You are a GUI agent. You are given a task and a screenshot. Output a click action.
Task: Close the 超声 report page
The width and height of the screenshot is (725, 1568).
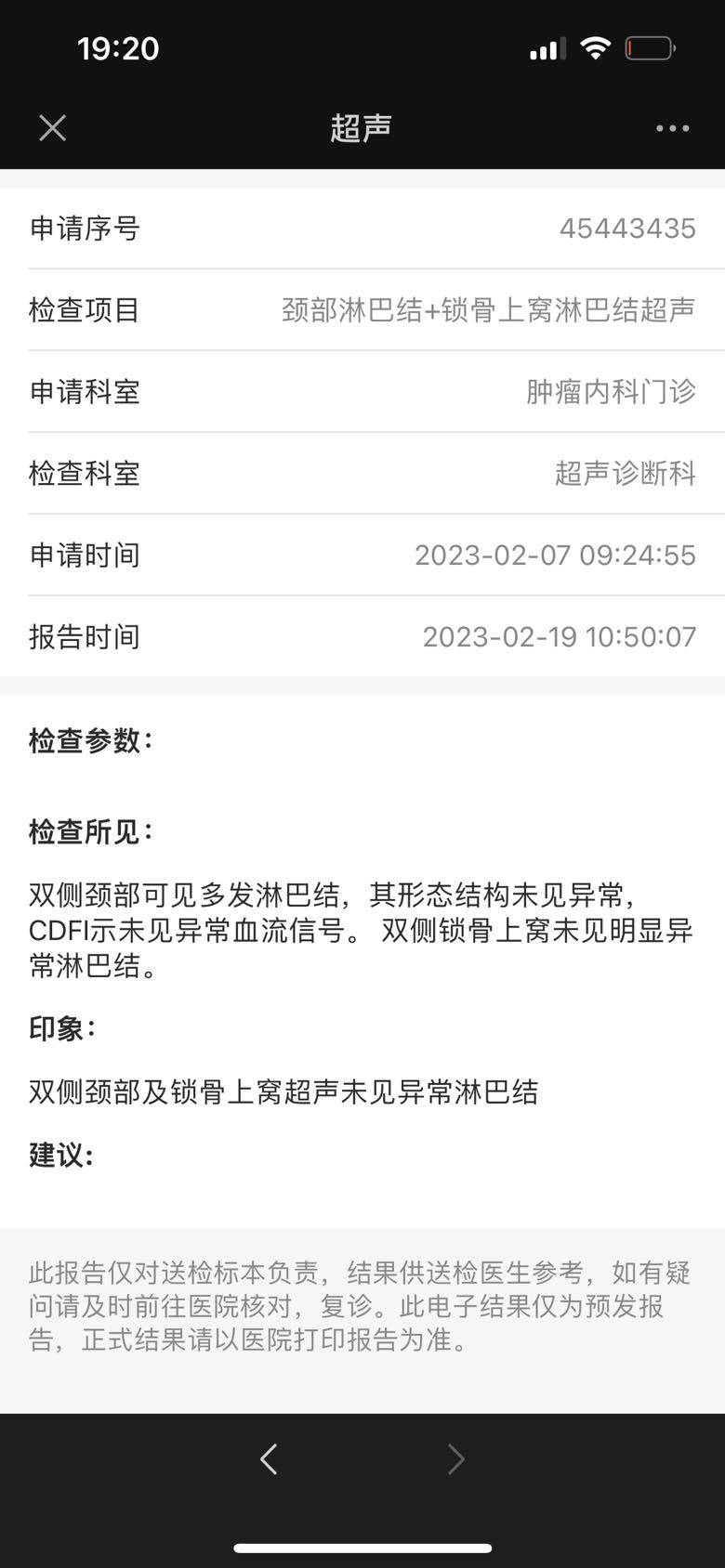53,128
